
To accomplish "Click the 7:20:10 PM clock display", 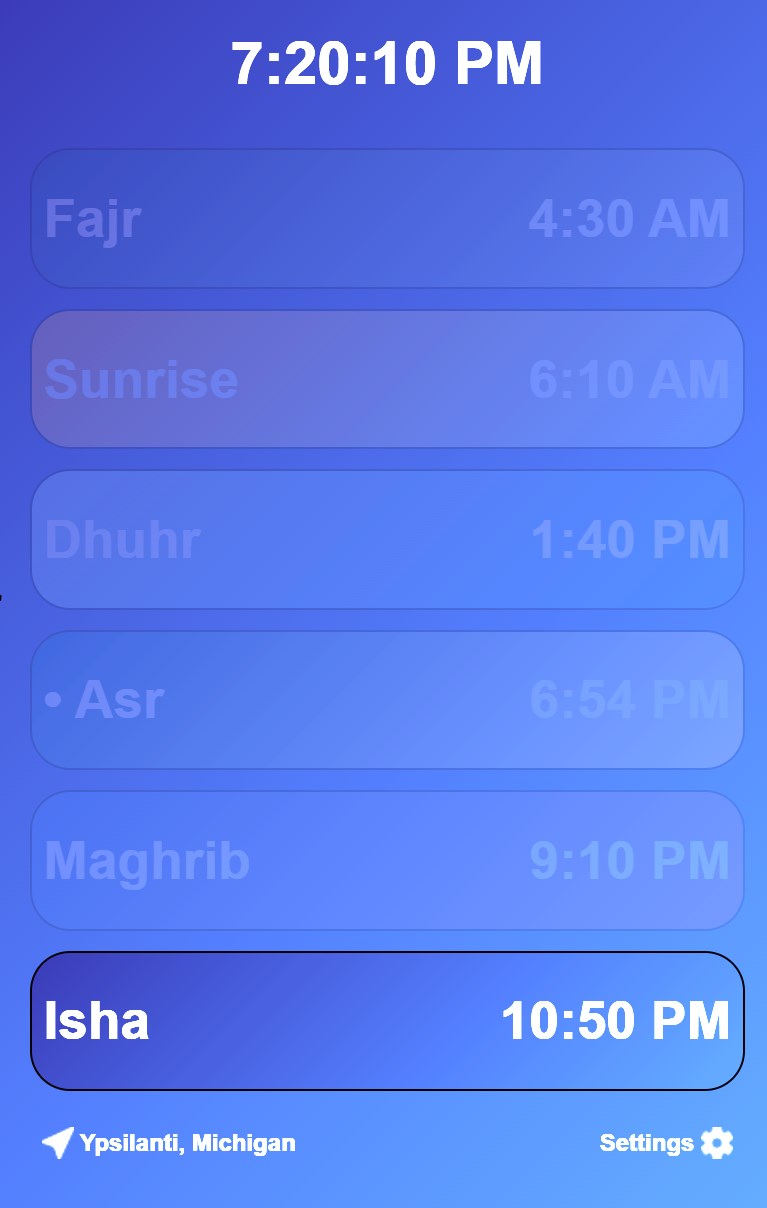I will pos(384,63).
